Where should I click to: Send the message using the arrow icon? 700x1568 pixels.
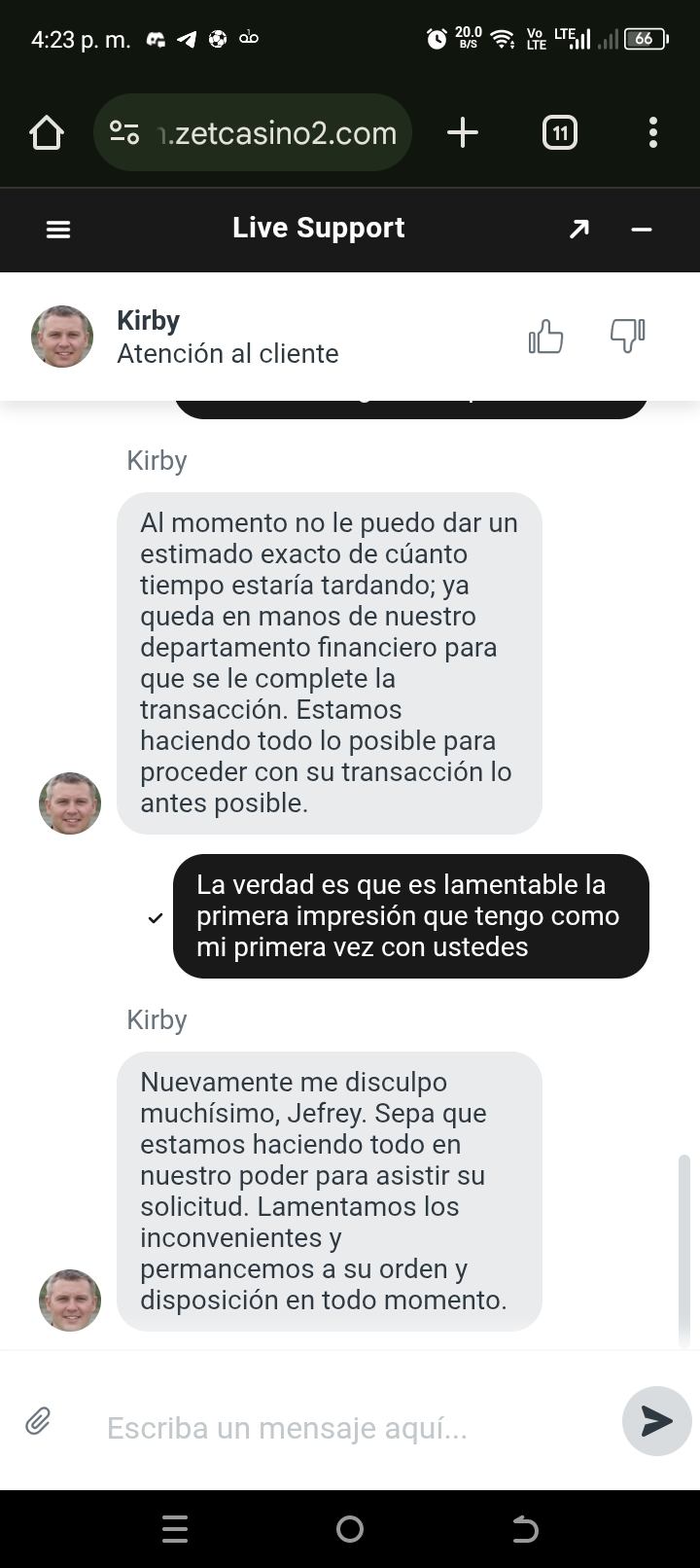[656, 1421]
